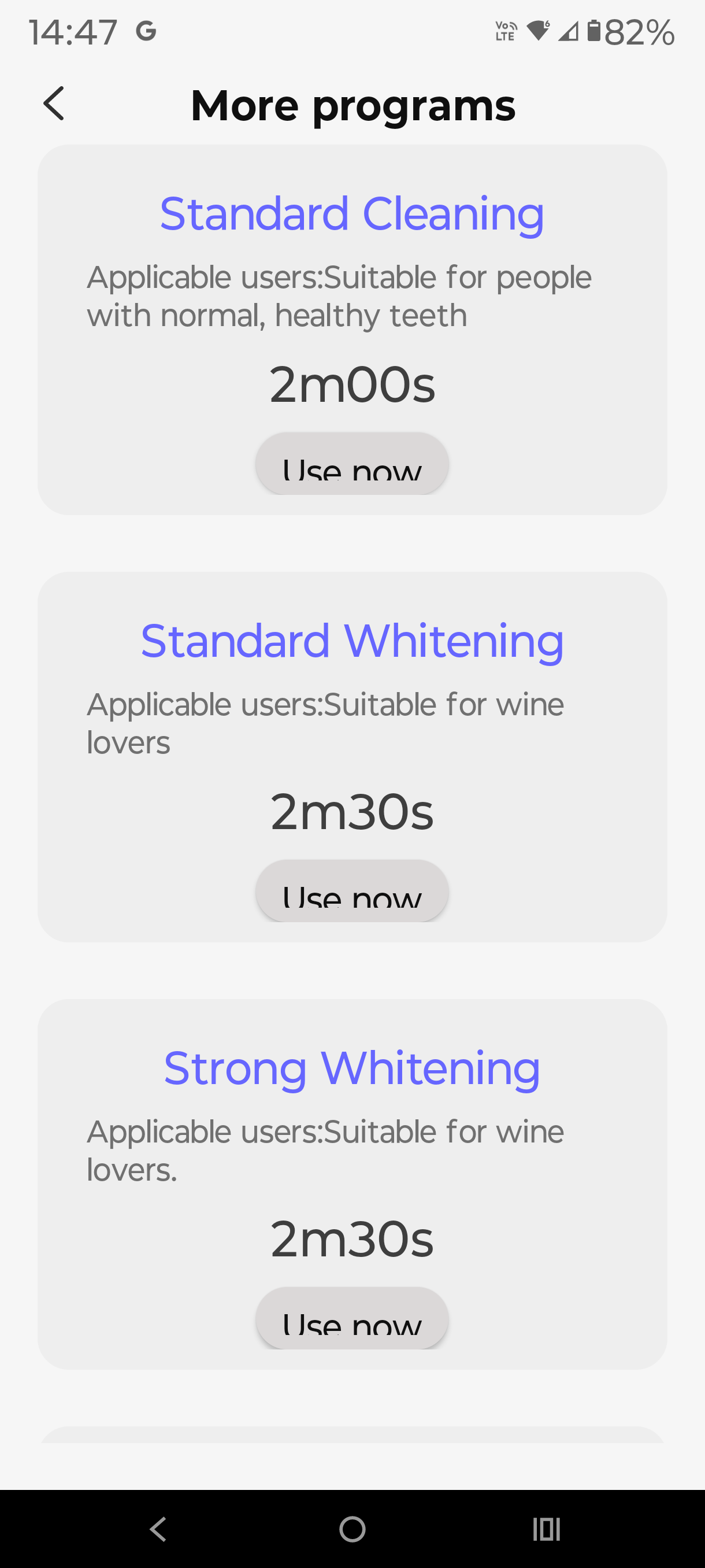Image resolution: width=705 pixels, height=1568 pixels.
Task: Go back from More programs
Action: pyautogui.click(x=54, y=103)
